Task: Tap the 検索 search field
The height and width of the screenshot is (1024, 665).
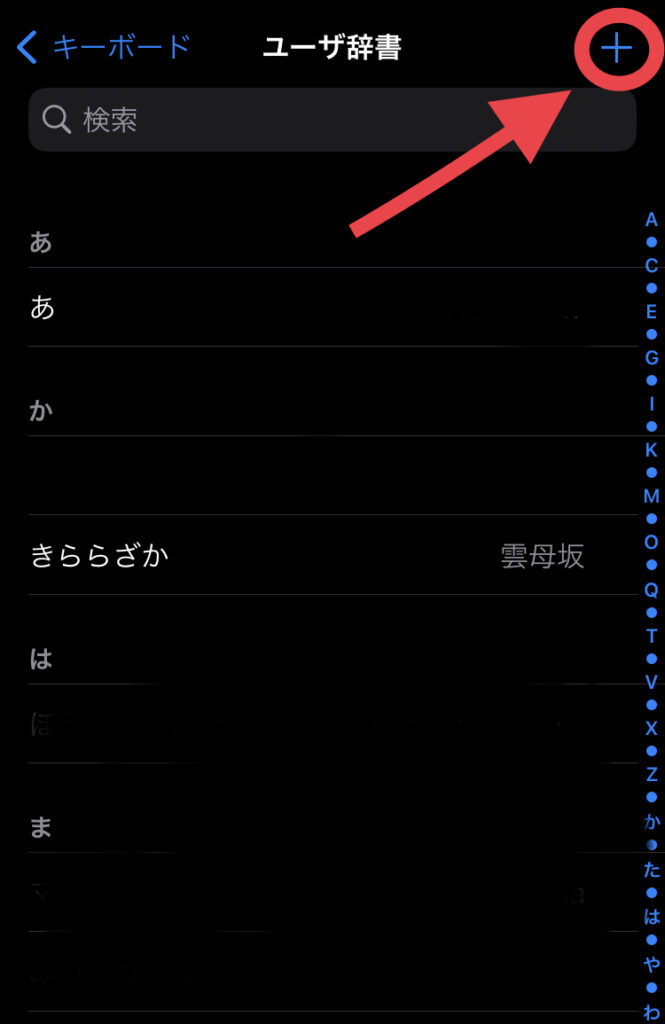Action: coord(332,121)
